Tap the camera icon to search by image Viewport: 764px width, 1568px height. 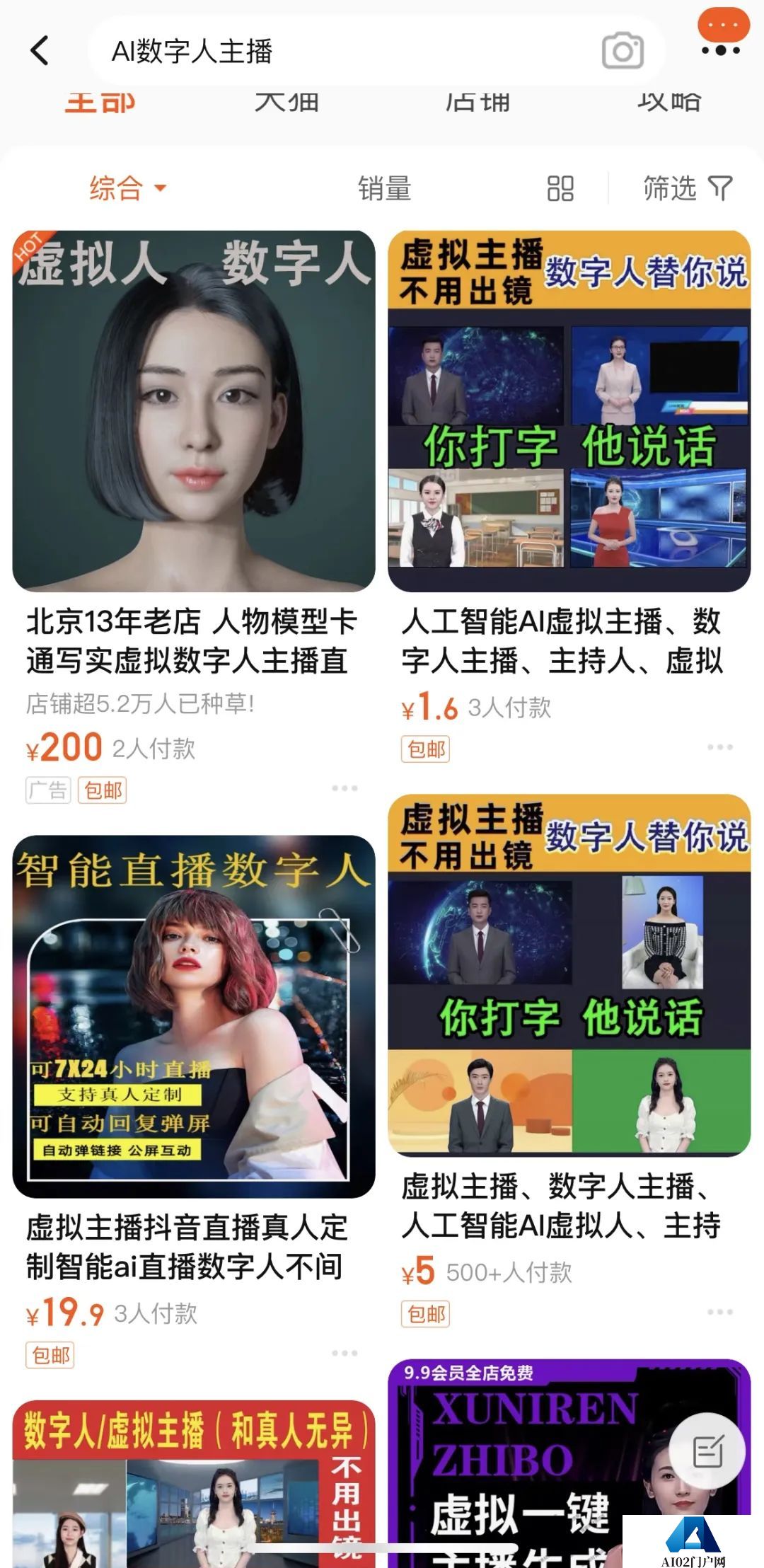621,50
